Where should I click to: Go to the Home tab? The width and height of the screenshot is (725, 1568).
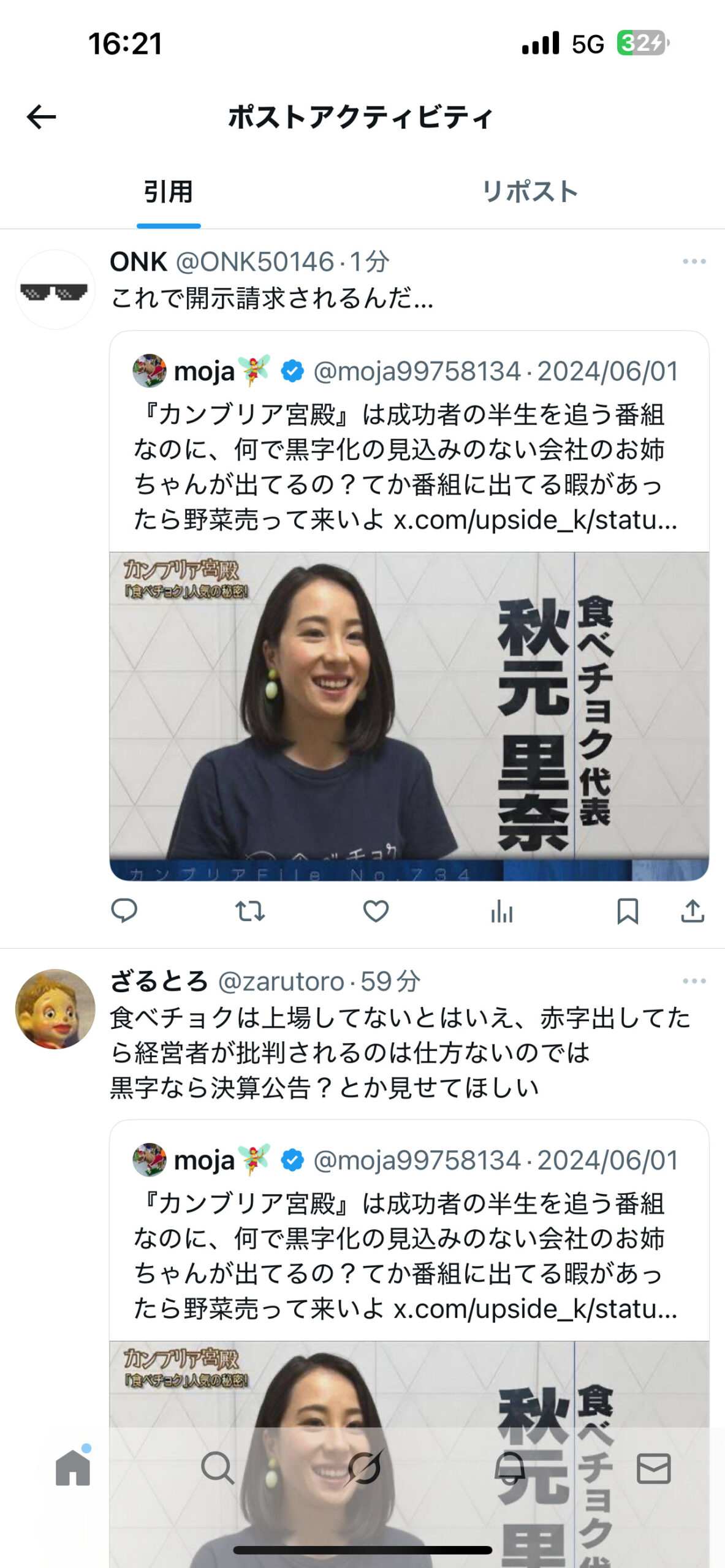pos(73,1468)
